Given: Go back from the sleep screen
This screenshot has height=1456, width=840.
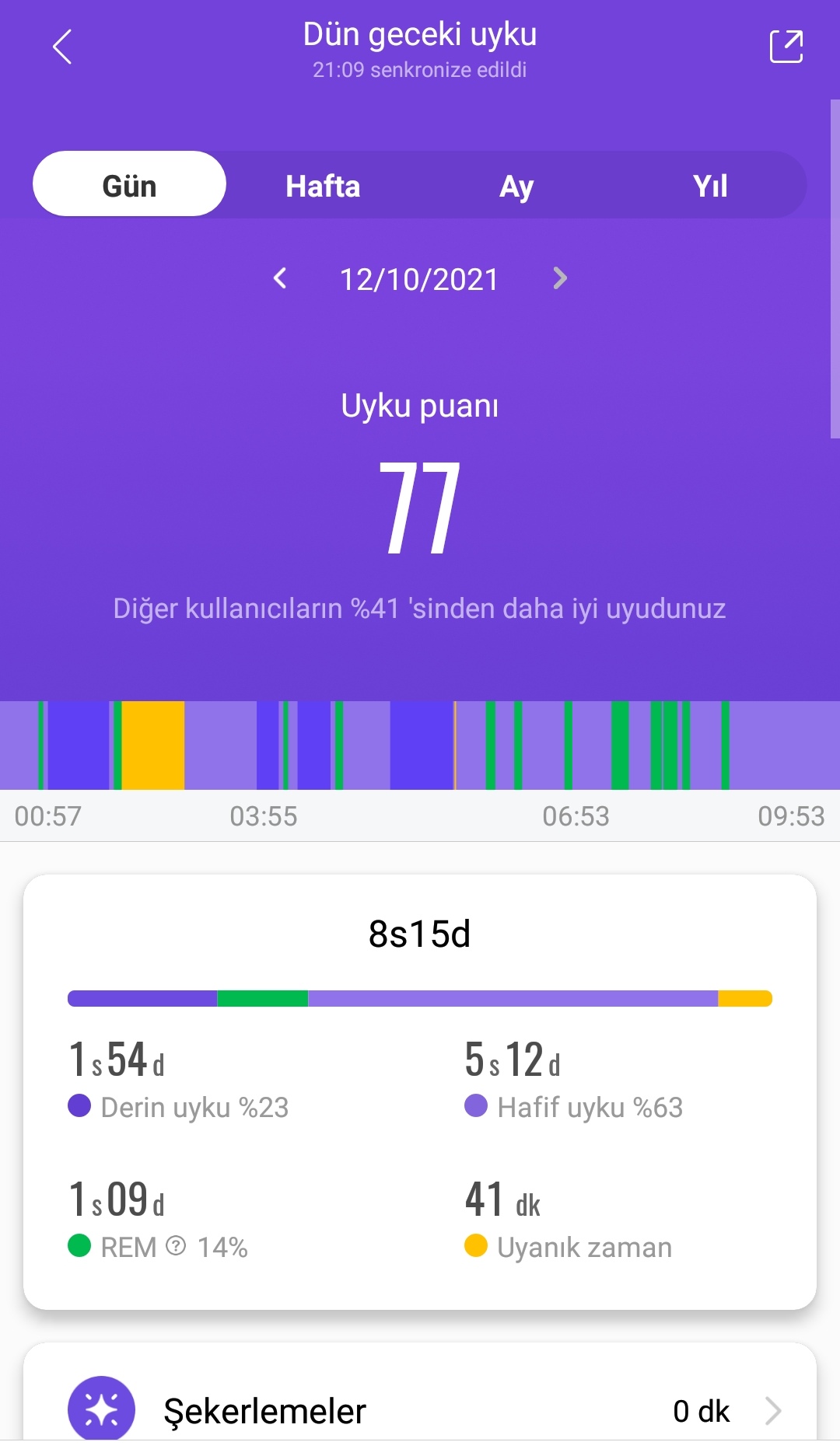Looking at the screenshot, I should pos(62,47).
